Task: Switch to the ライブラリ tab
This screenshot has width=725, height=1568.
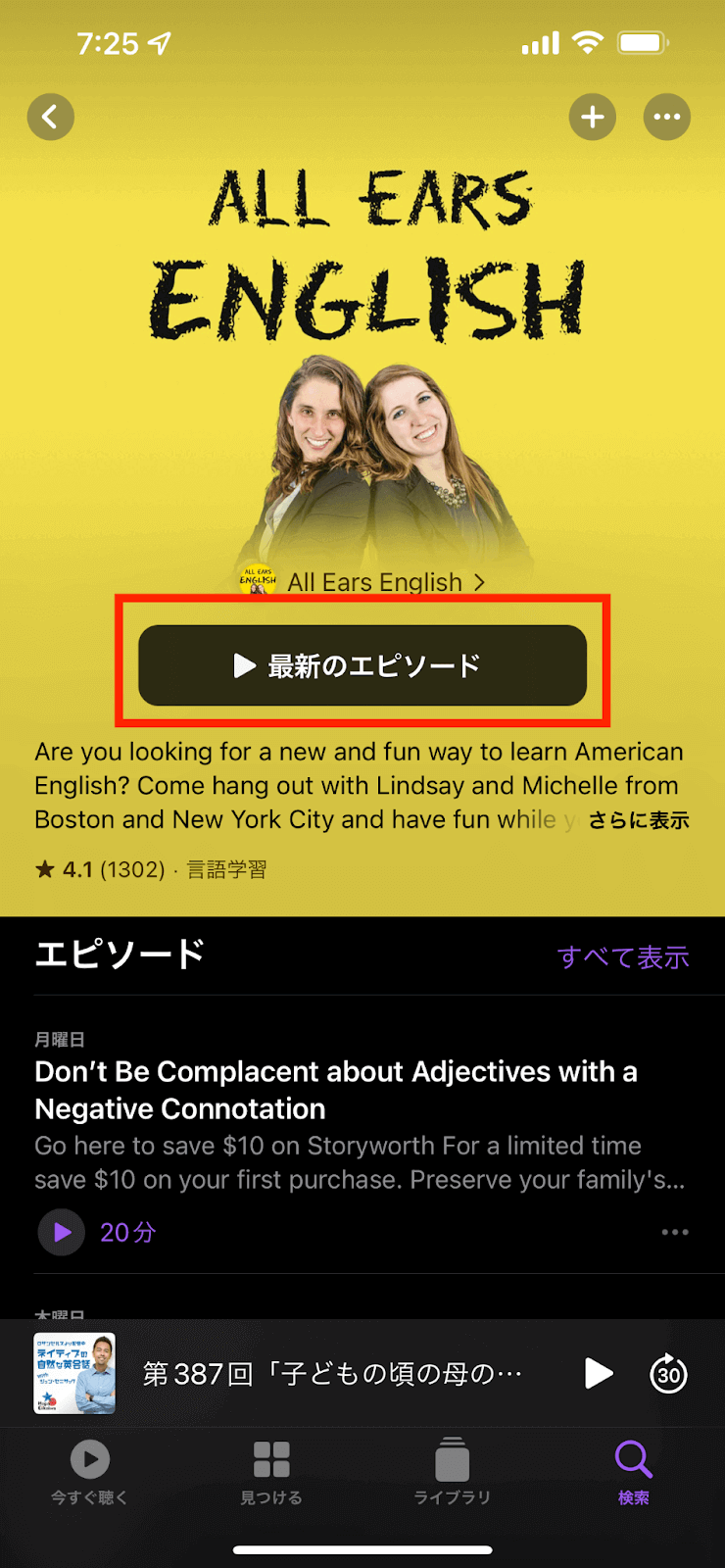Action: point(452,1472)
